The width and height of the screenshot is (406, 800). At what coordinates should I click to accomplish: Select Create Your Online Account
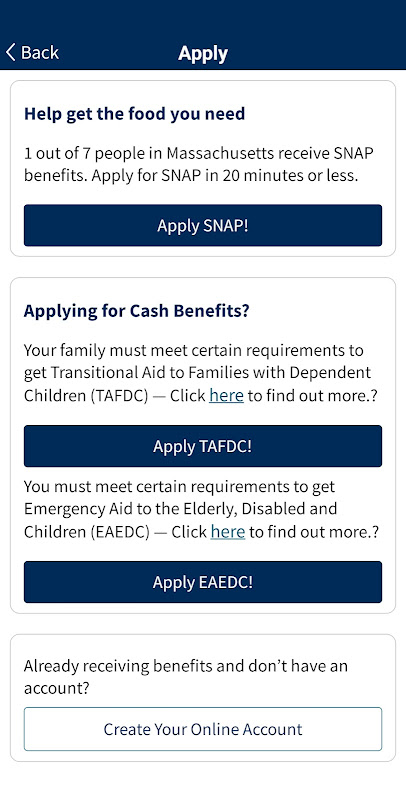203,729
